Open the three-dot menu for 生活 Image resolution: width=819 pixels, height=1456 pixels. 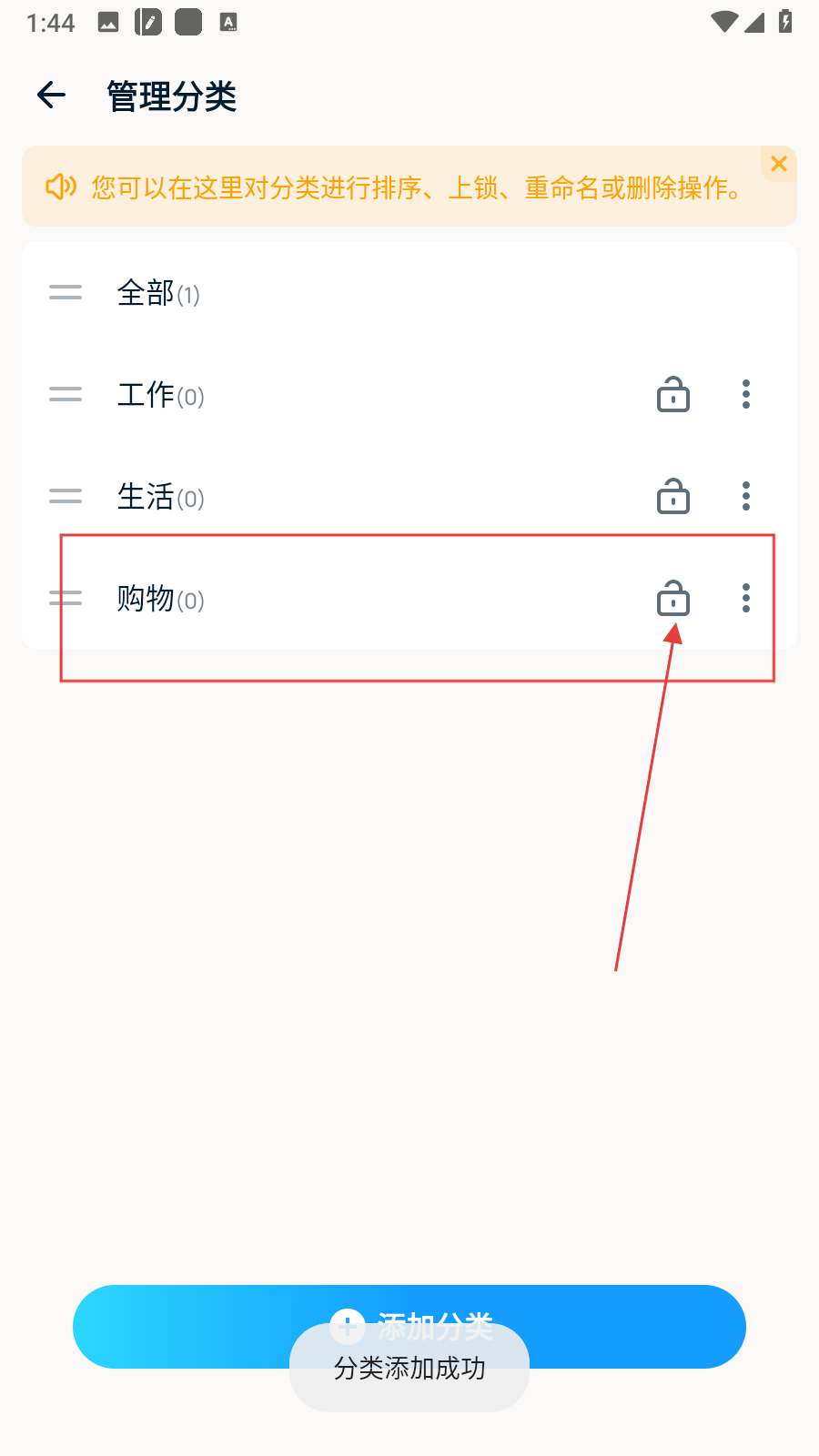pos(746,497)
